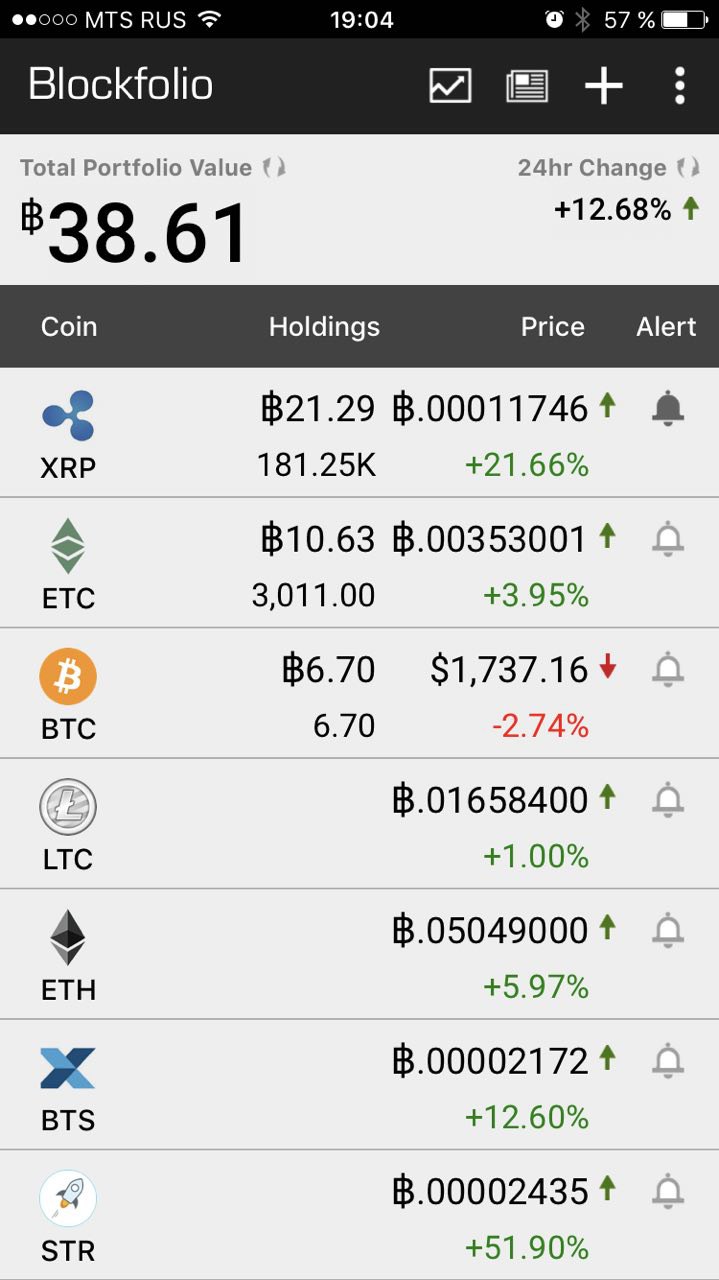Set an alert bell for BTC
This screenshot has width=719, height=1280.
[x=668, y=669]
